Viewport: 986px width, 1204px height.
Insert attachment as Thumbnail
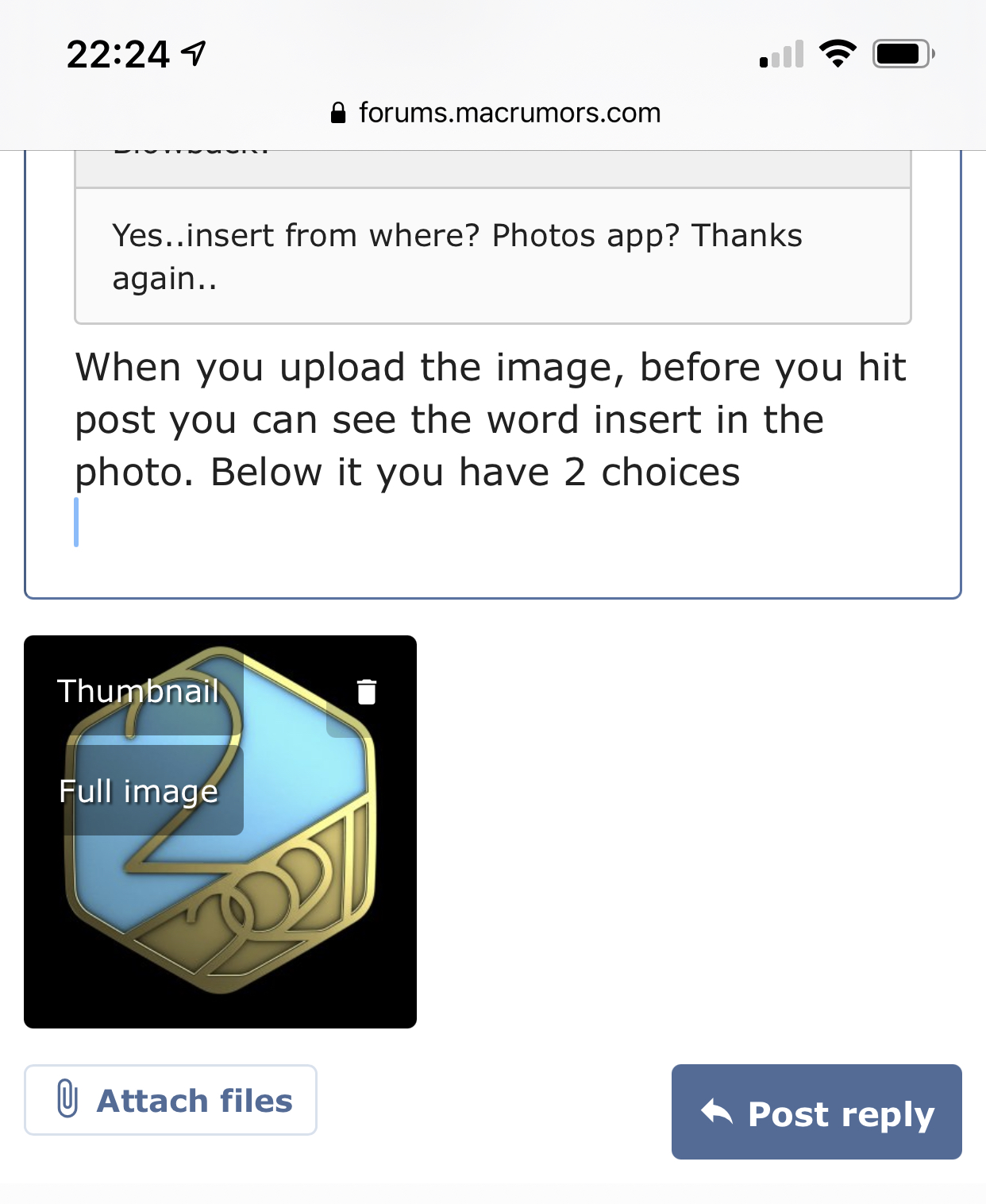[x=139, y=692]
